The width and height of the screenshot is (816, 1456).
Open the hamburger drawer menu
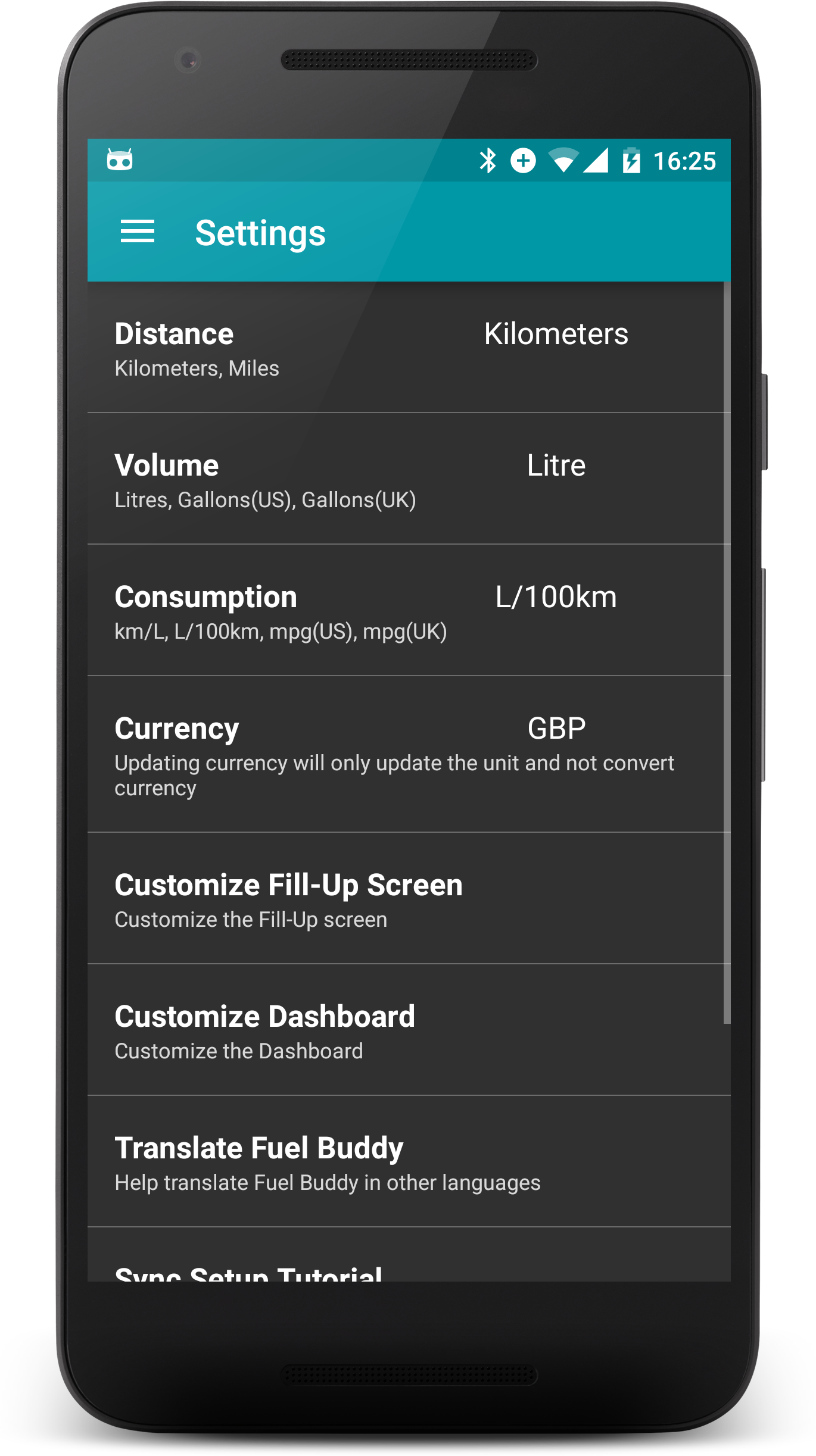[x=138, y=232]
